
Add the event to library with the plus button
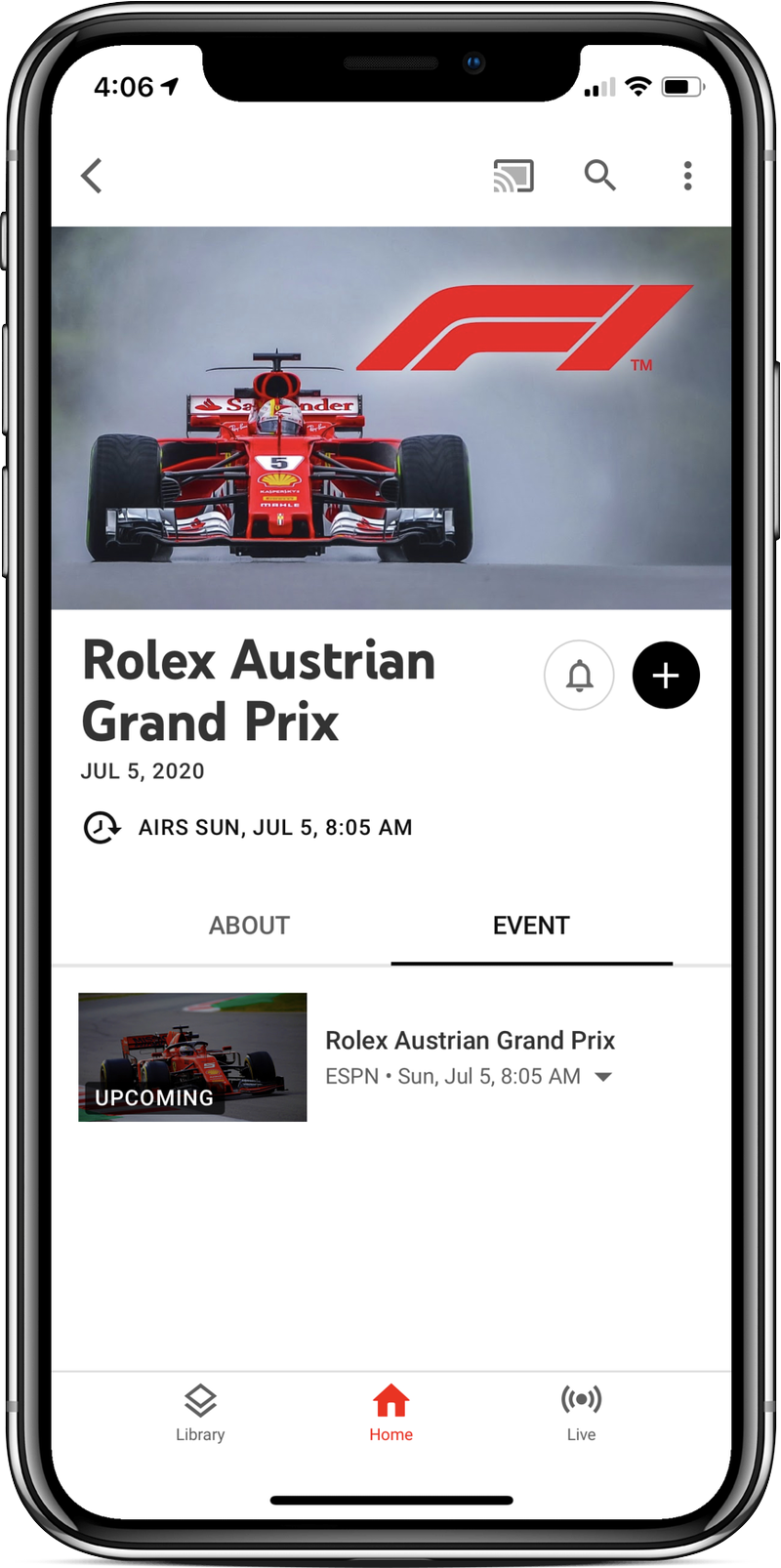(666, 676)
